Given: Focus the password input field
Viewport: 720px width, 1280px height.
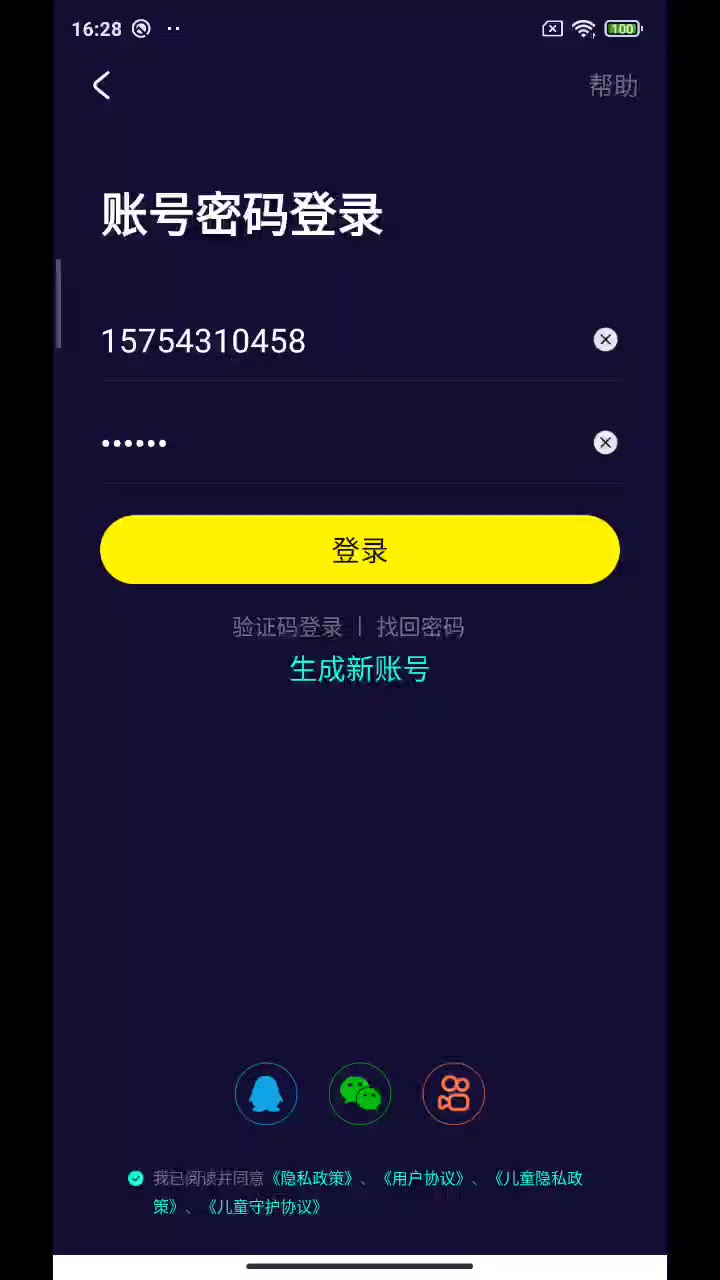Looking at the screenshot, I should pyautogui.click(x=300, y=443).
